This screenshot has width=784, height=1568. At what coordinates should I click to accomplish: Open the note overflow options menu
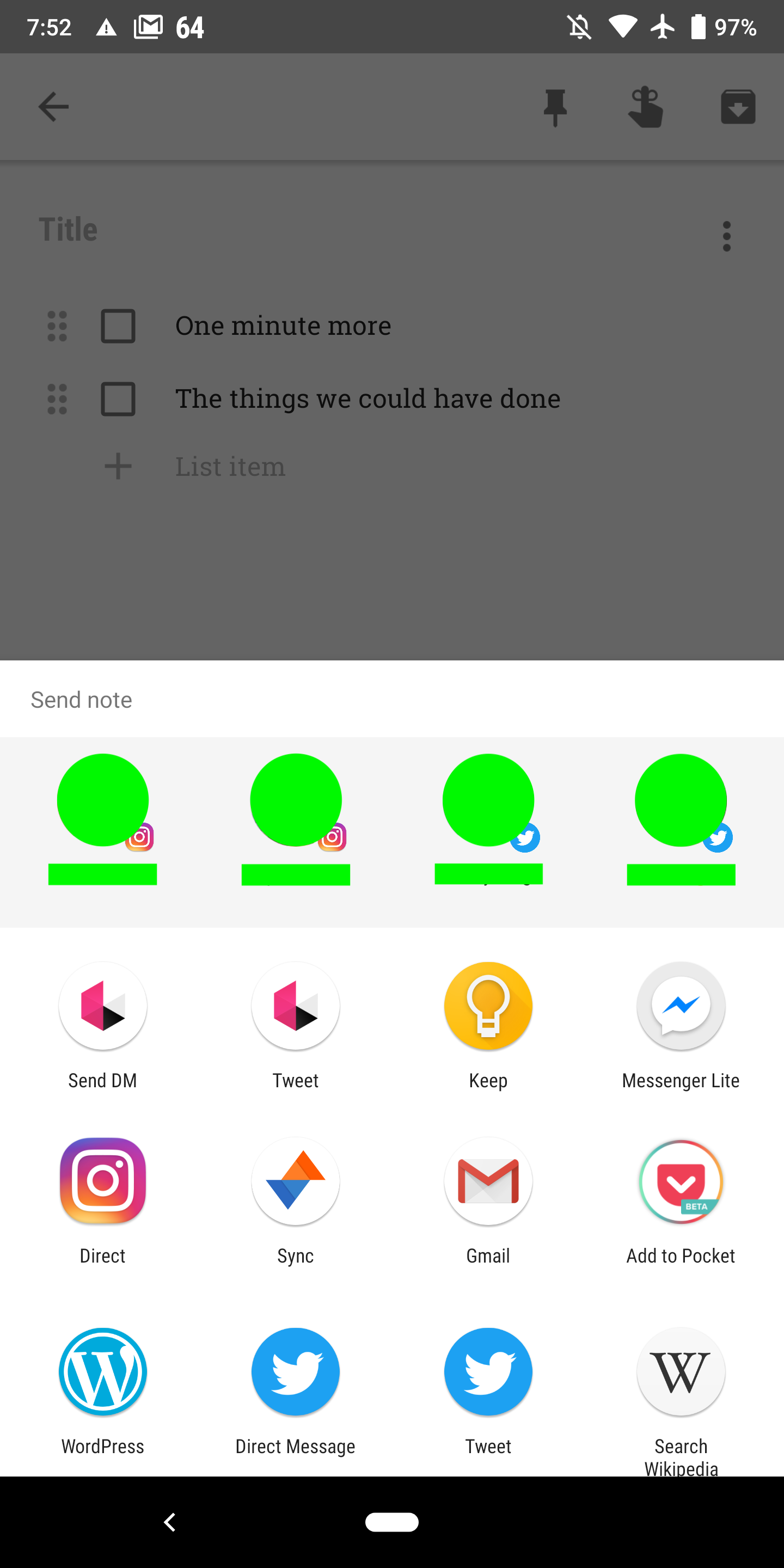tap(726, 236)
